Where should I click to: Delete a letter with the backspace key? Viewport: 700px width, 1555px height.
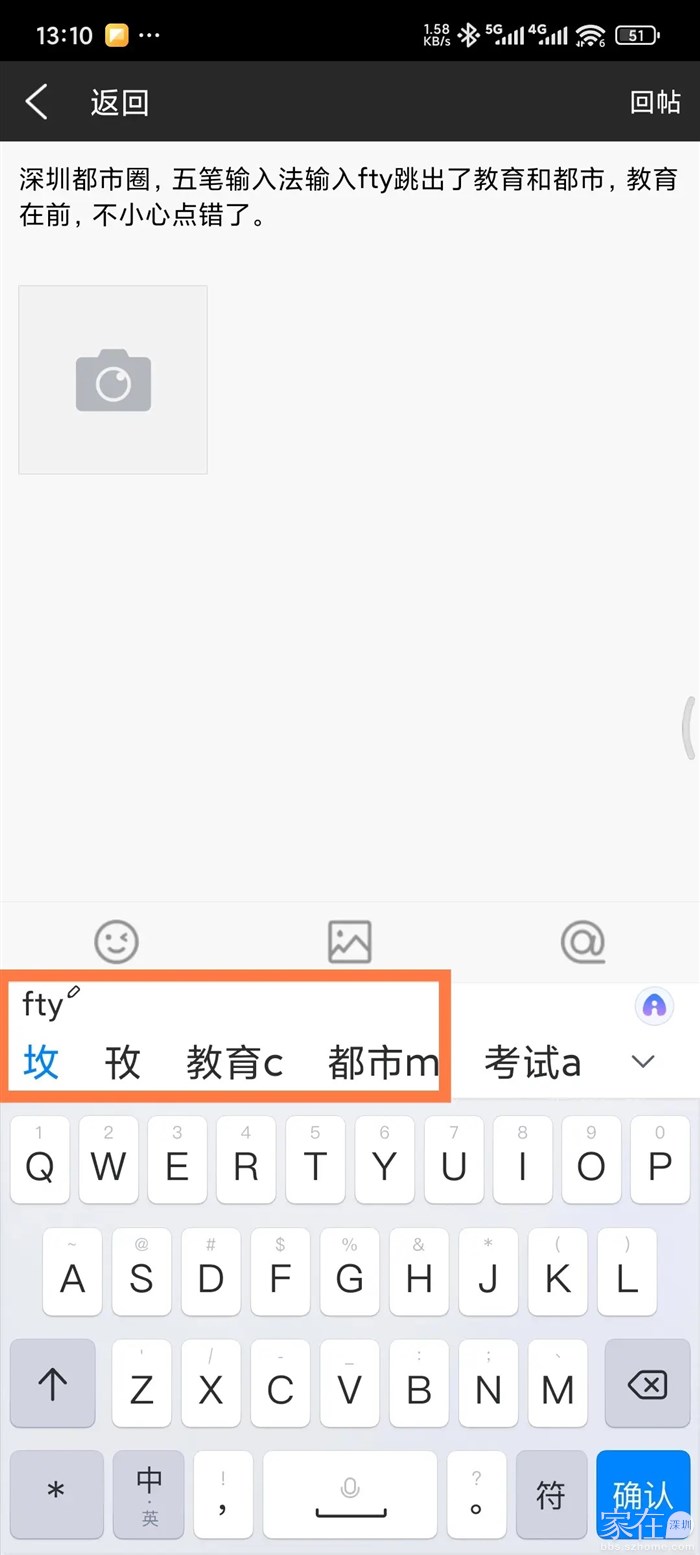click(647, 1384)
